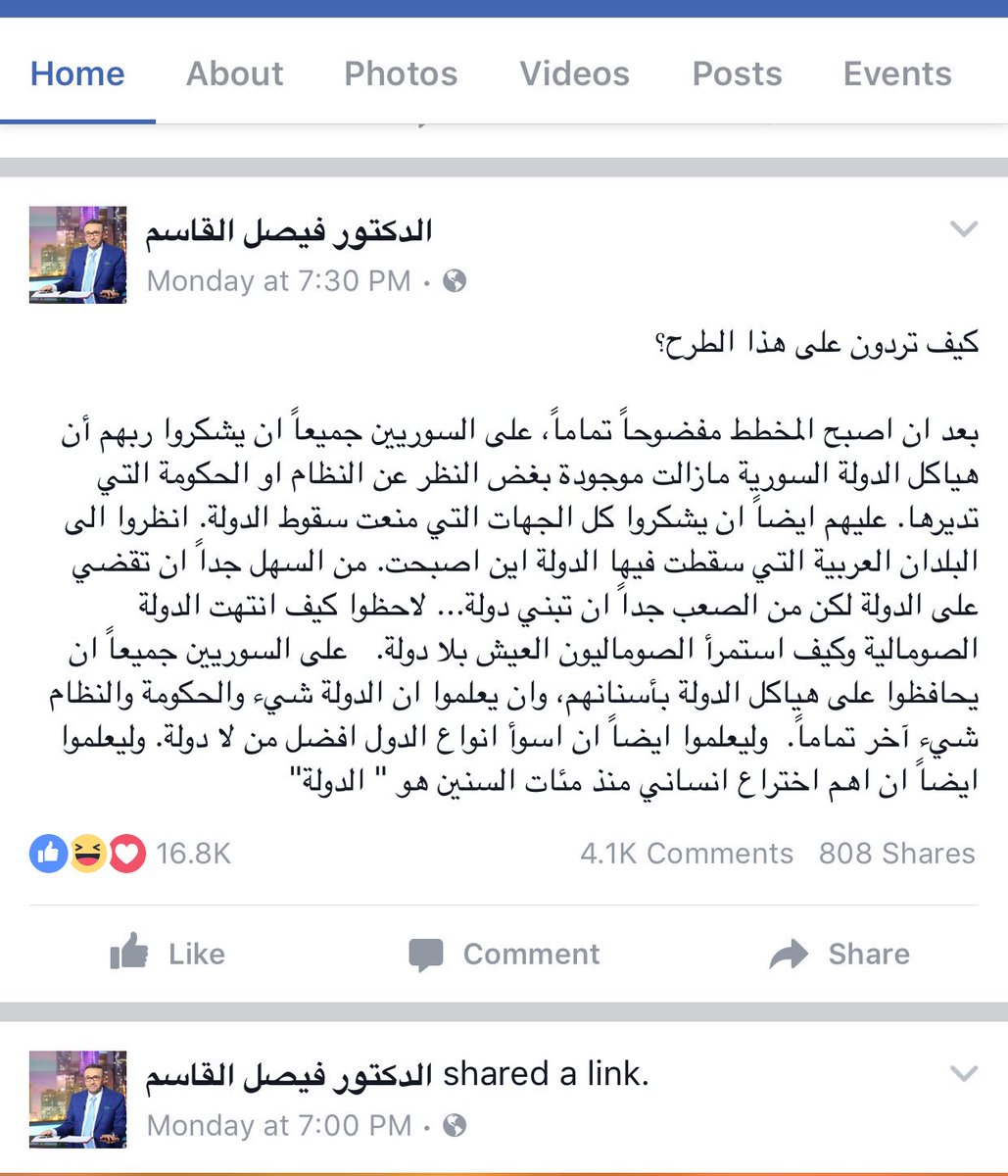Tap the Home tab

point(77,73)
